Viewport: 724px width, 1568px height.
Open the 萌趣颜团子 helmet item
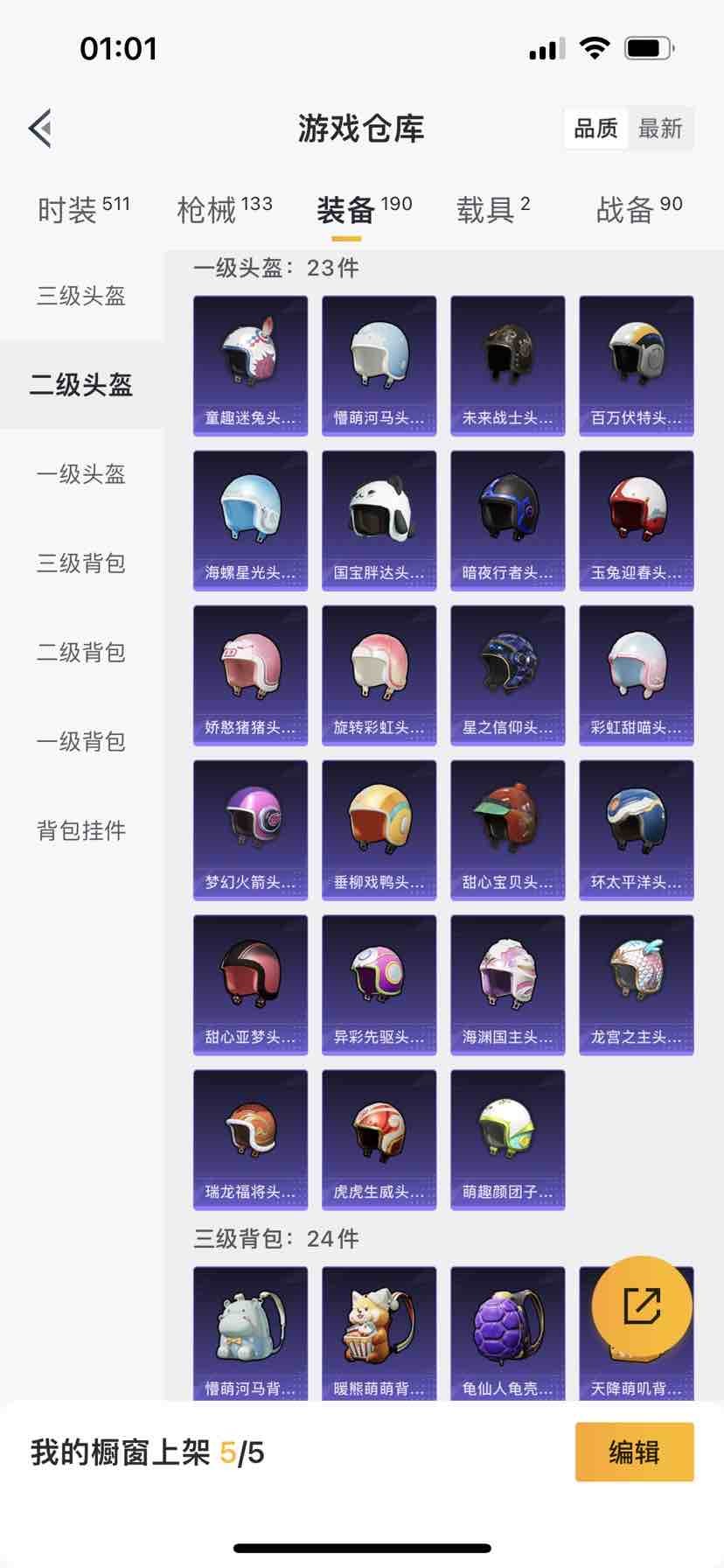click(507, 1137)
